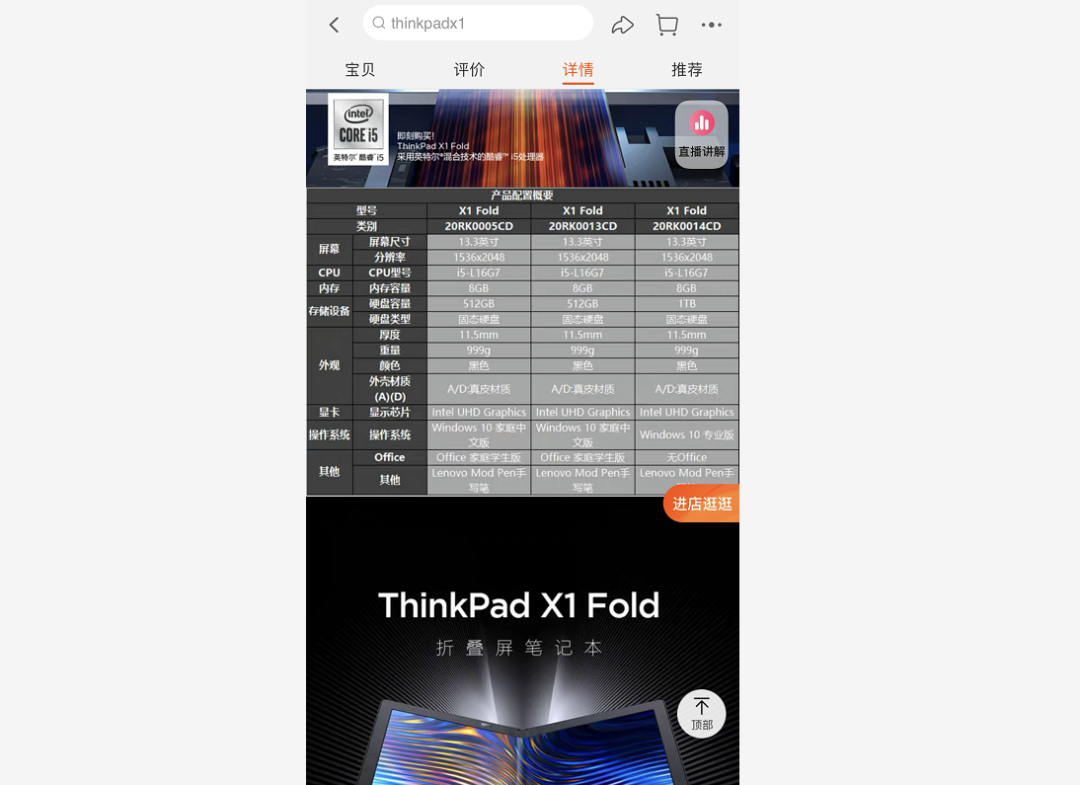Open the three-dot overflow menu
This screenshot has width=1080, height=785.
click(711, 25)
